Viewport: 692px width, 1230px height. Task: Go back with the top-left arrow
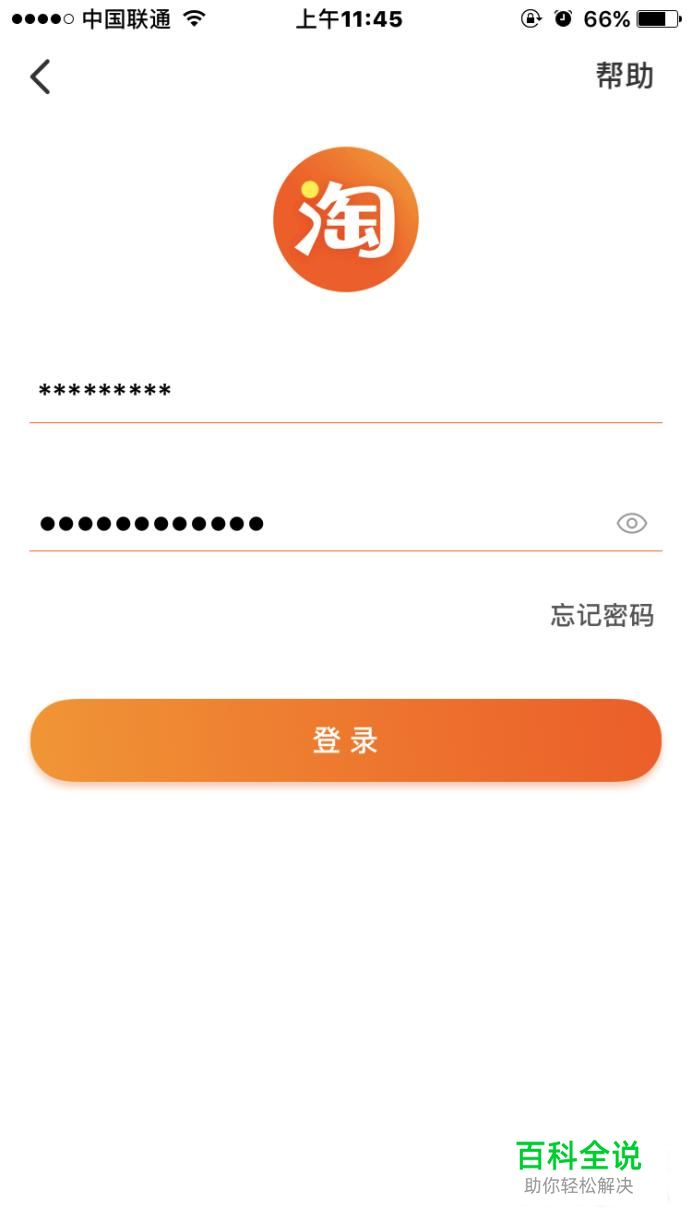(x=40, y=77)
